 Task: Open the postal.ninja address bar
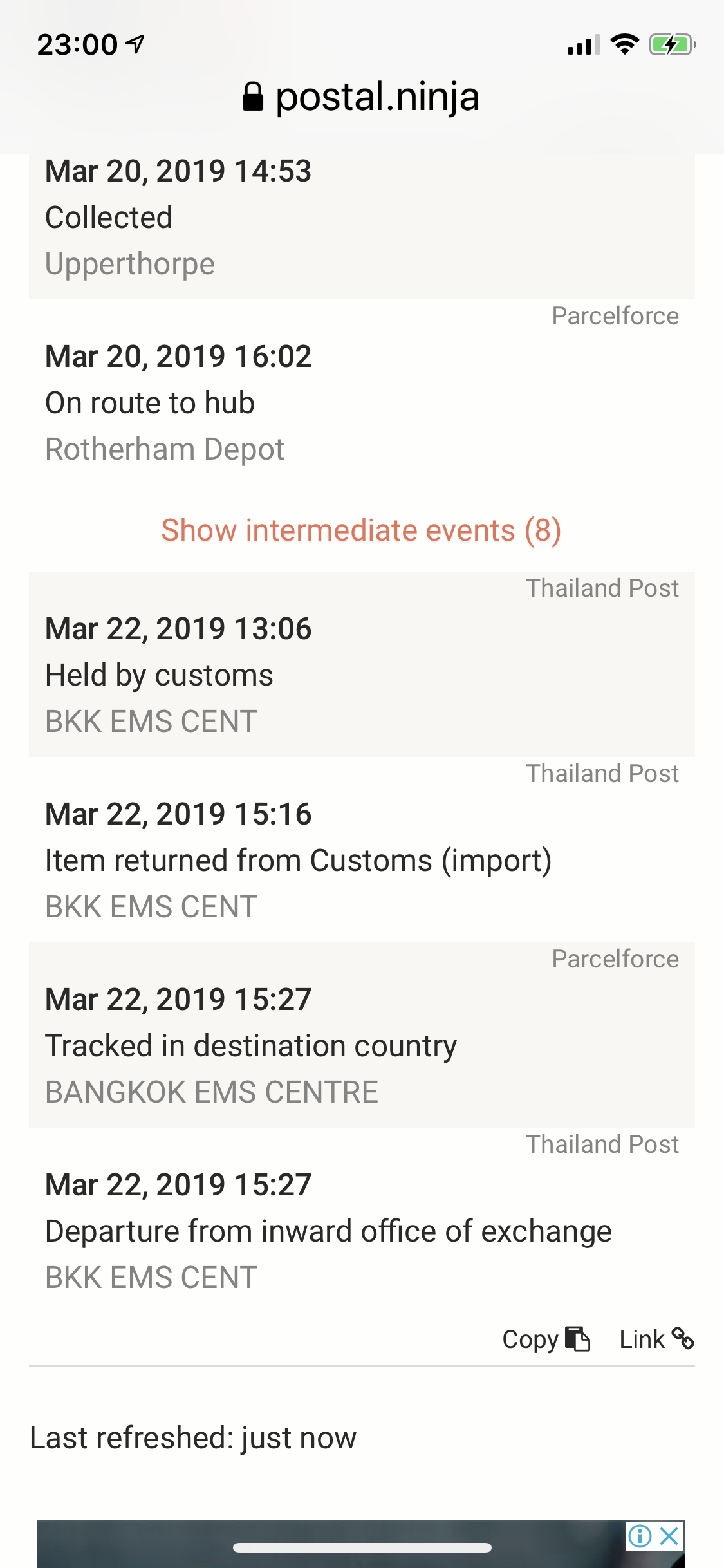(x=361, y=97)
